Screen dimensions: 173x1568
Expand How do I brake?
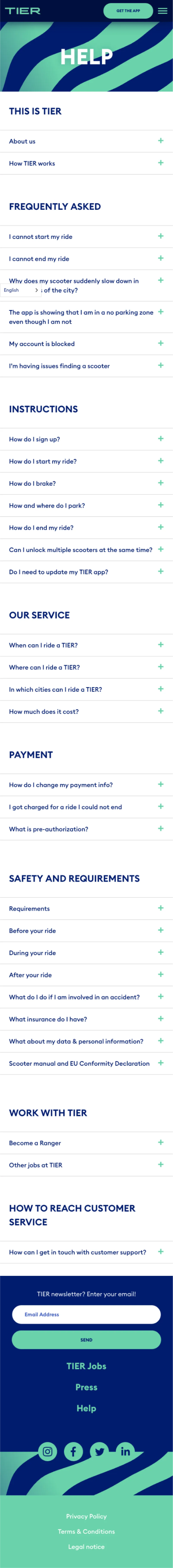click(x=86, y=483)
